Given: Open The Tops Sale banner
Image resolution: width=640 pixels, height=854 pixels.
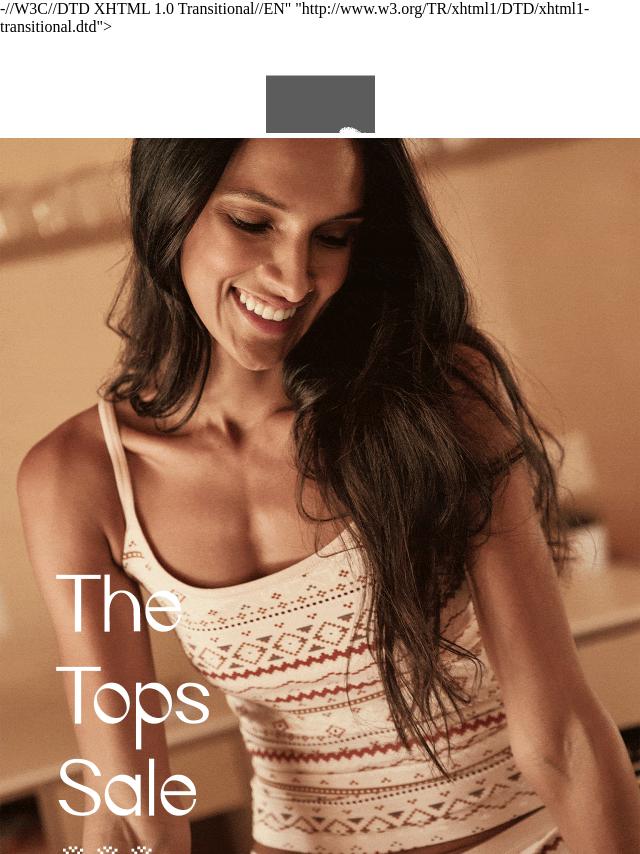Looking at the screenshot, I should point(320,500).
